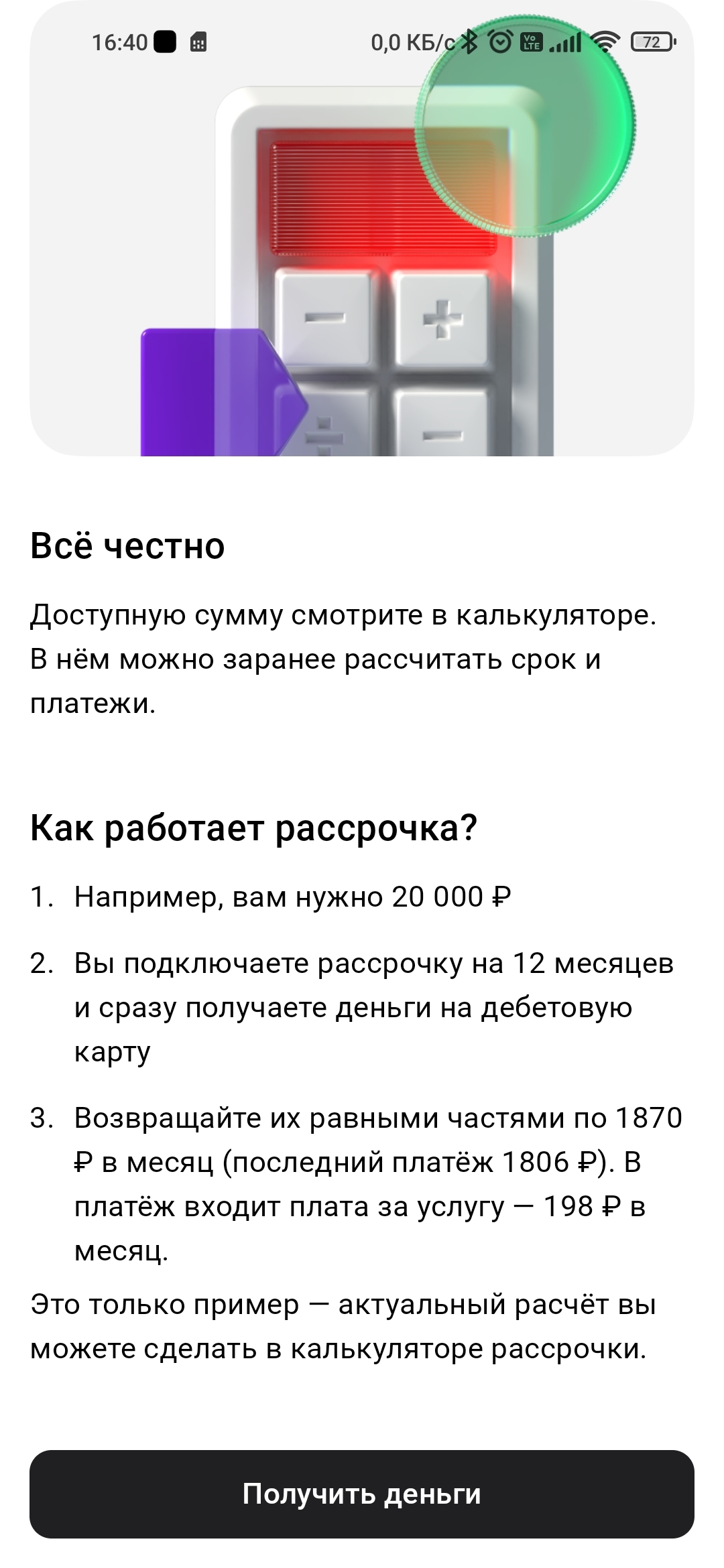Tap the Получить деньги button
This screenshot has width=724, height=1568.
[362, 1494]
